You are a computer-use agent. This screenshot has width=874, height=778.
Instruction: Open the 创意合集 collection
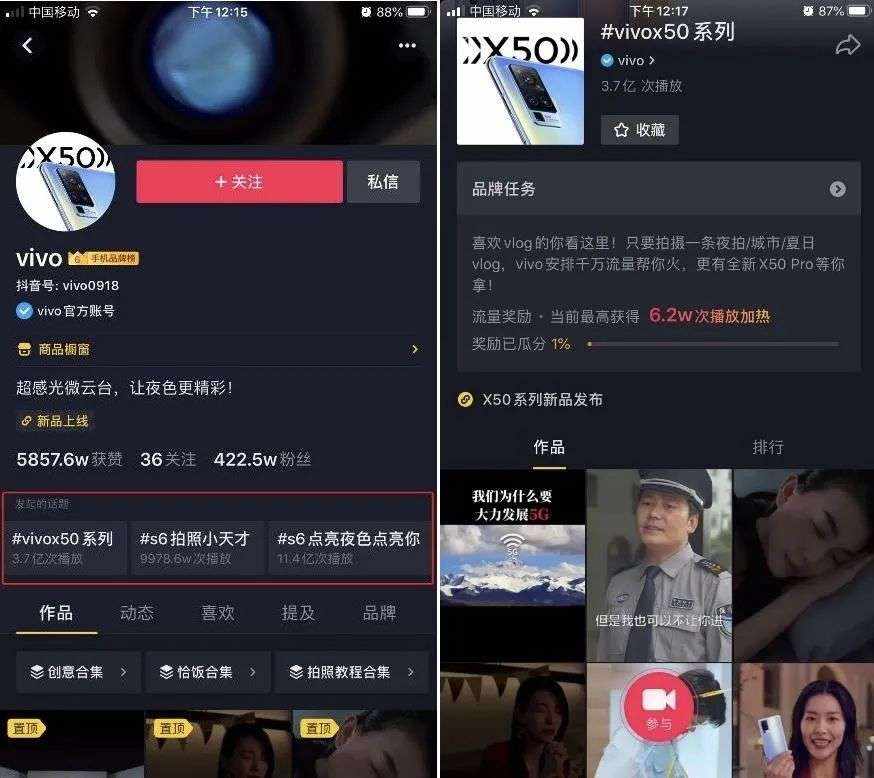[79, 672]
